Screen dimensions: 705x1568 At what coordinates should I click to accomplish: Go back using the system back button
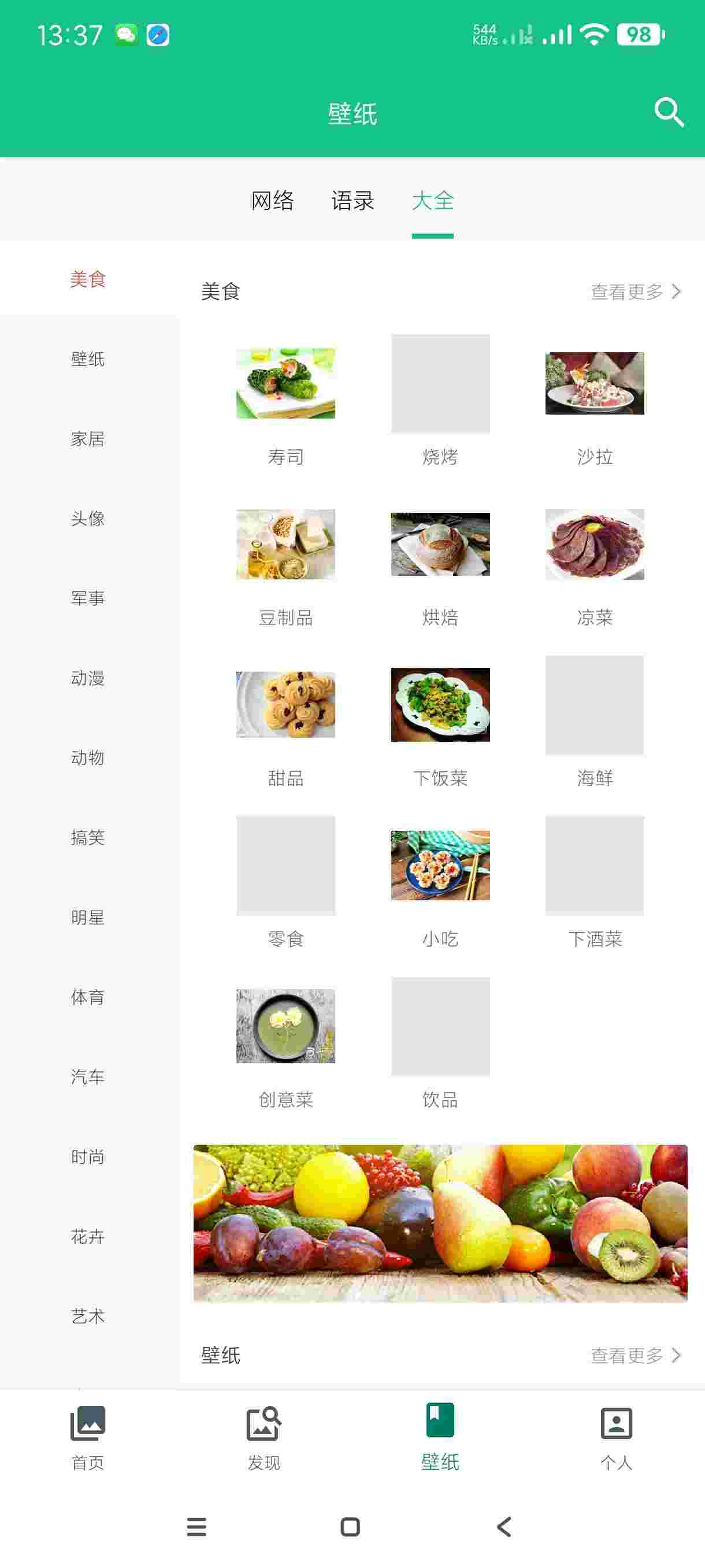point(504,1526)
